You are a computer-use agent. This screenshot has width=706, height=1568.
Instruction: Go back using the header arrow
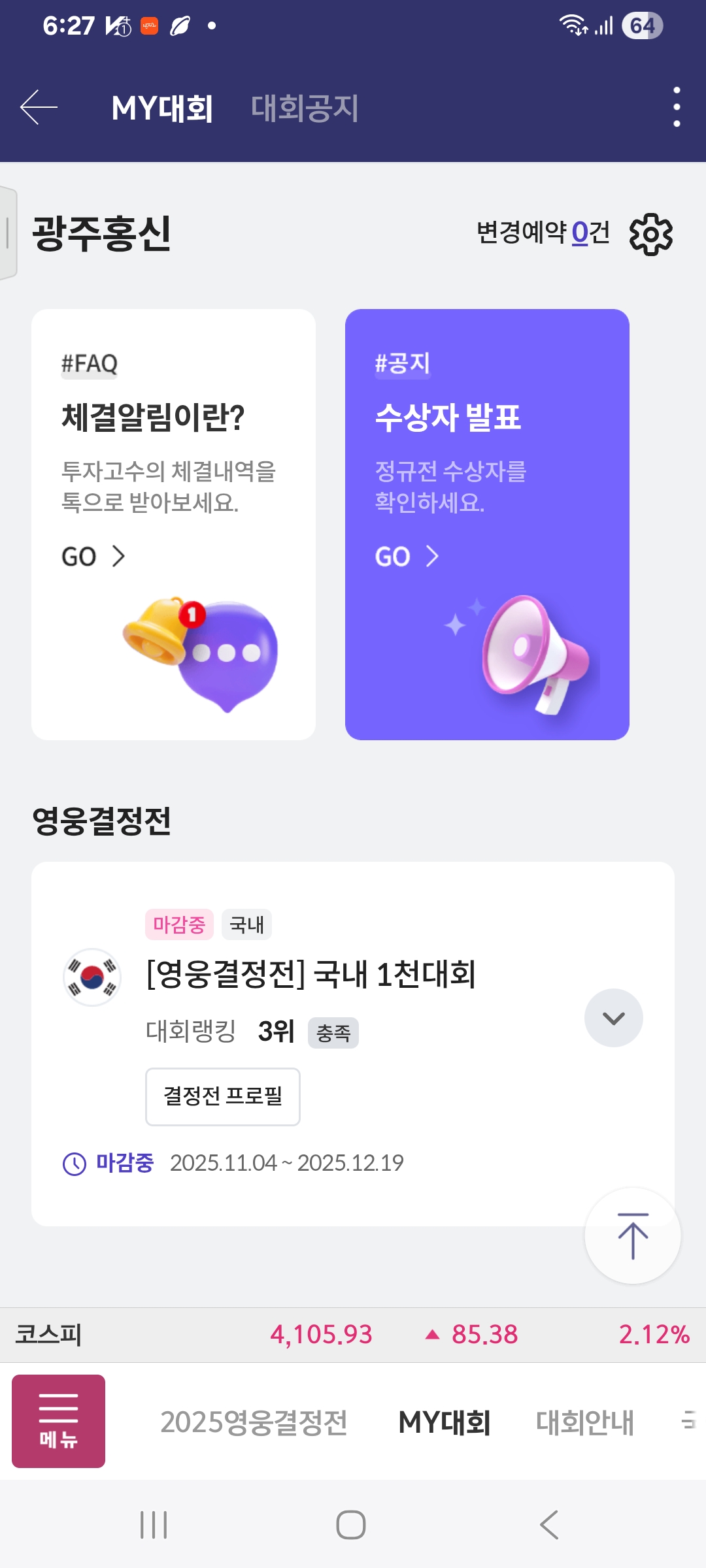(39, 107)
